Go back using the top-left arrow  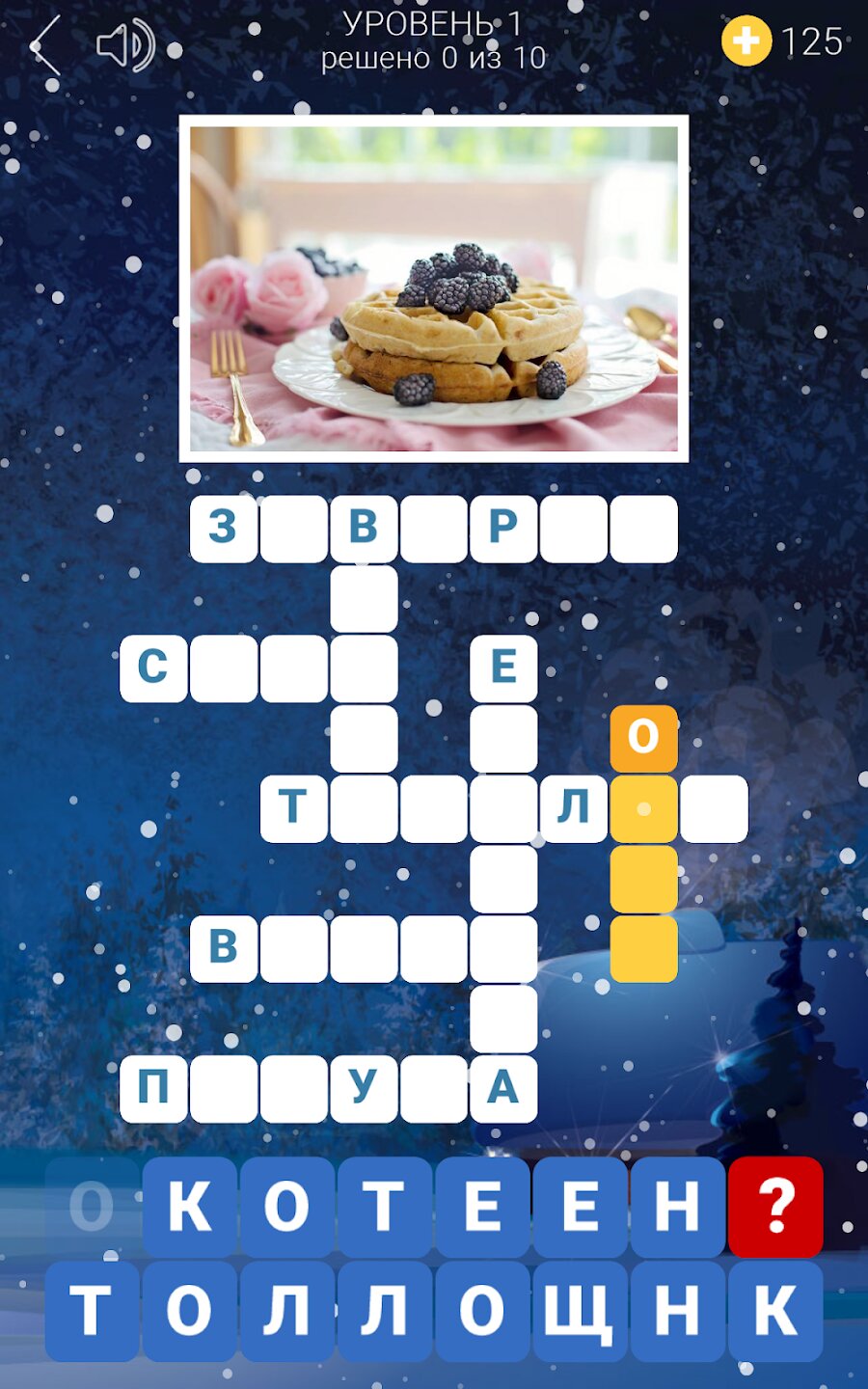tap(45, 45)
